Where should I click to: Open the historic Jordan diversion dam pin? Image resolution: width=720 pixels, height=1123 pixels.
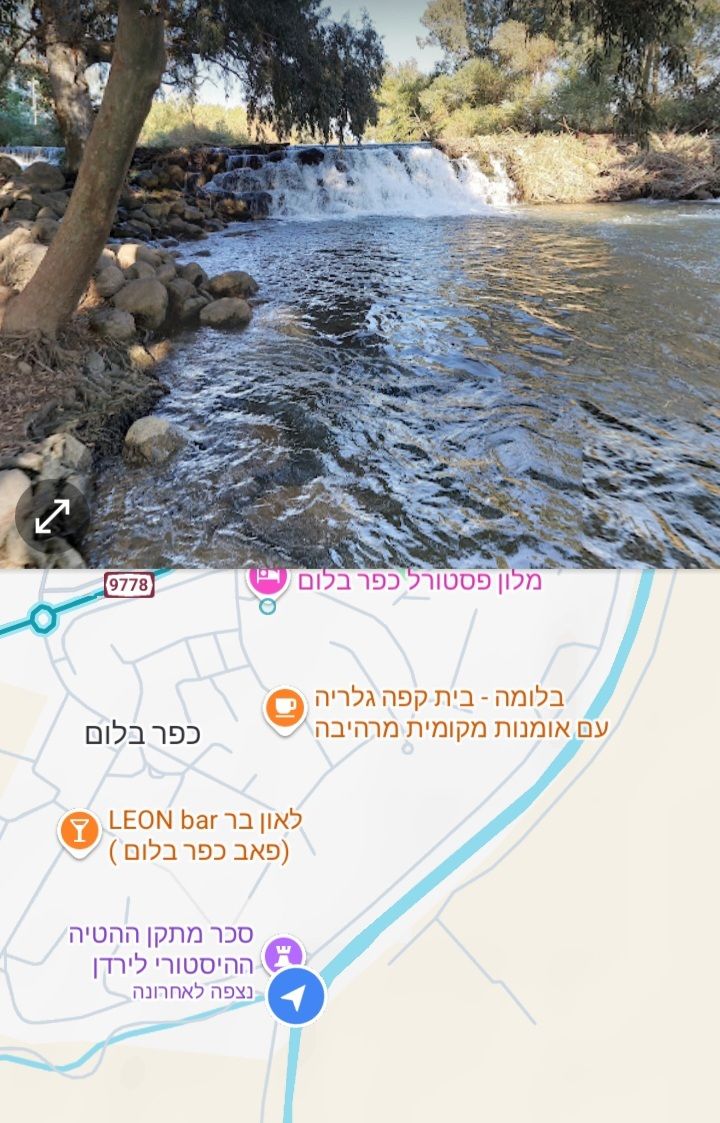(x=282, y=951)
